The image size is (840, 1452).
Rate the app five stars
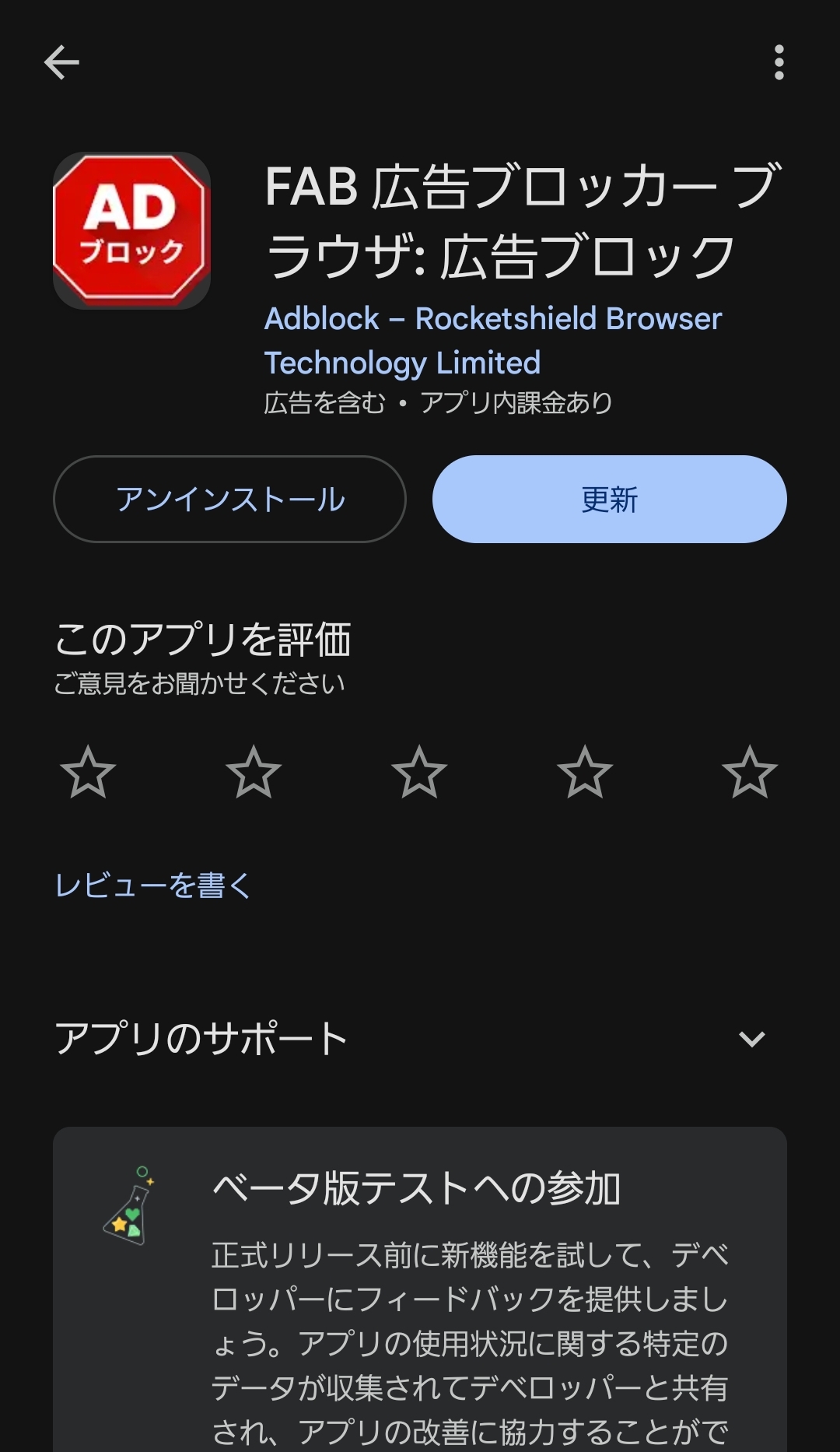[x=750, y=772]
